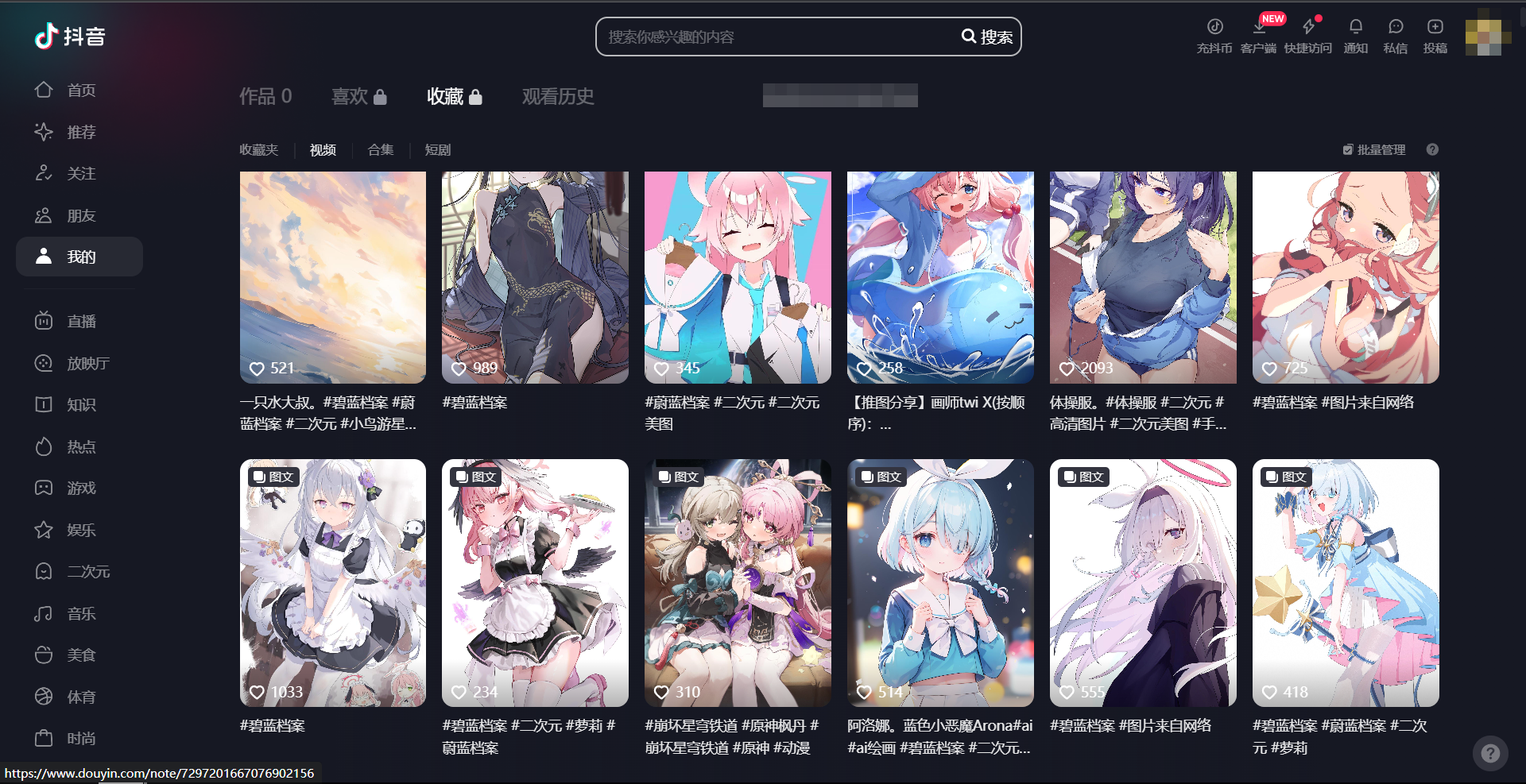Click the 搜索 search button

pos(988,37)
